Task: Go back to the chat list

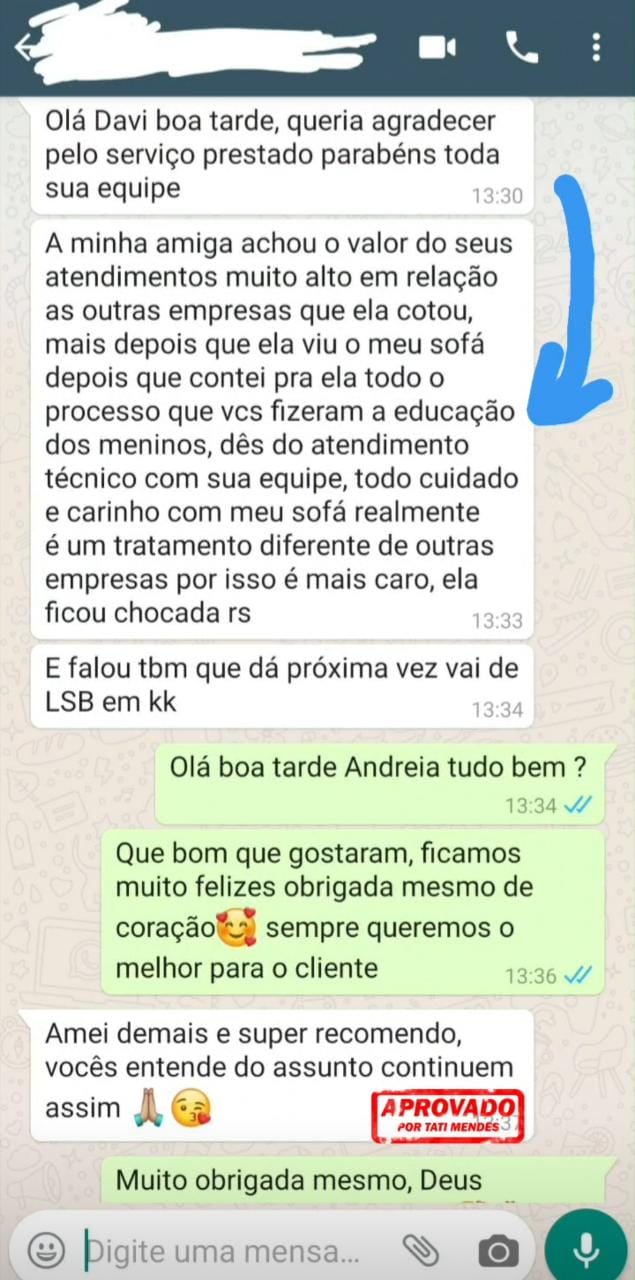Action: point(24,47)
